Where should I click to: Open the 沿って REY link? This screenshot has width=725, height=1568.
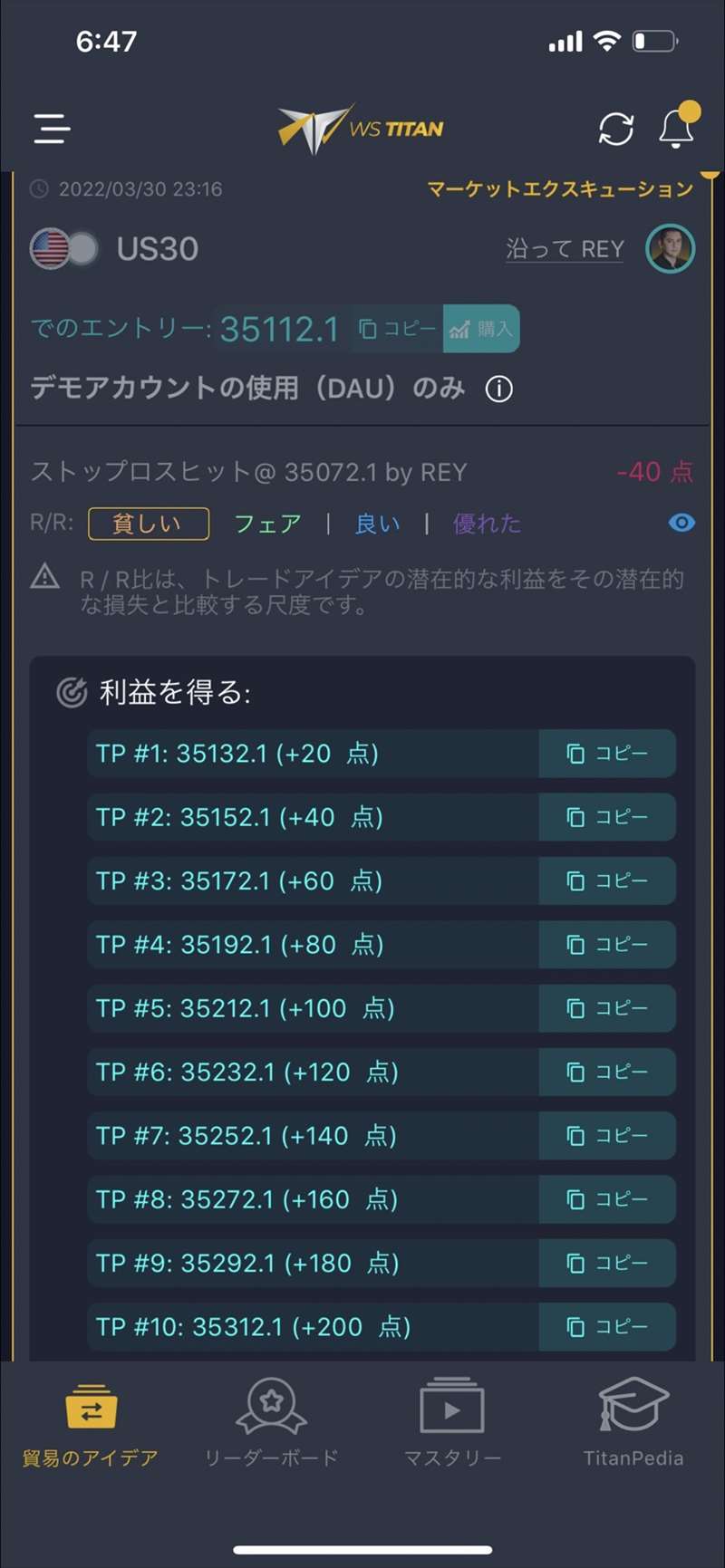pyautogui.click(x=565, y=249)
